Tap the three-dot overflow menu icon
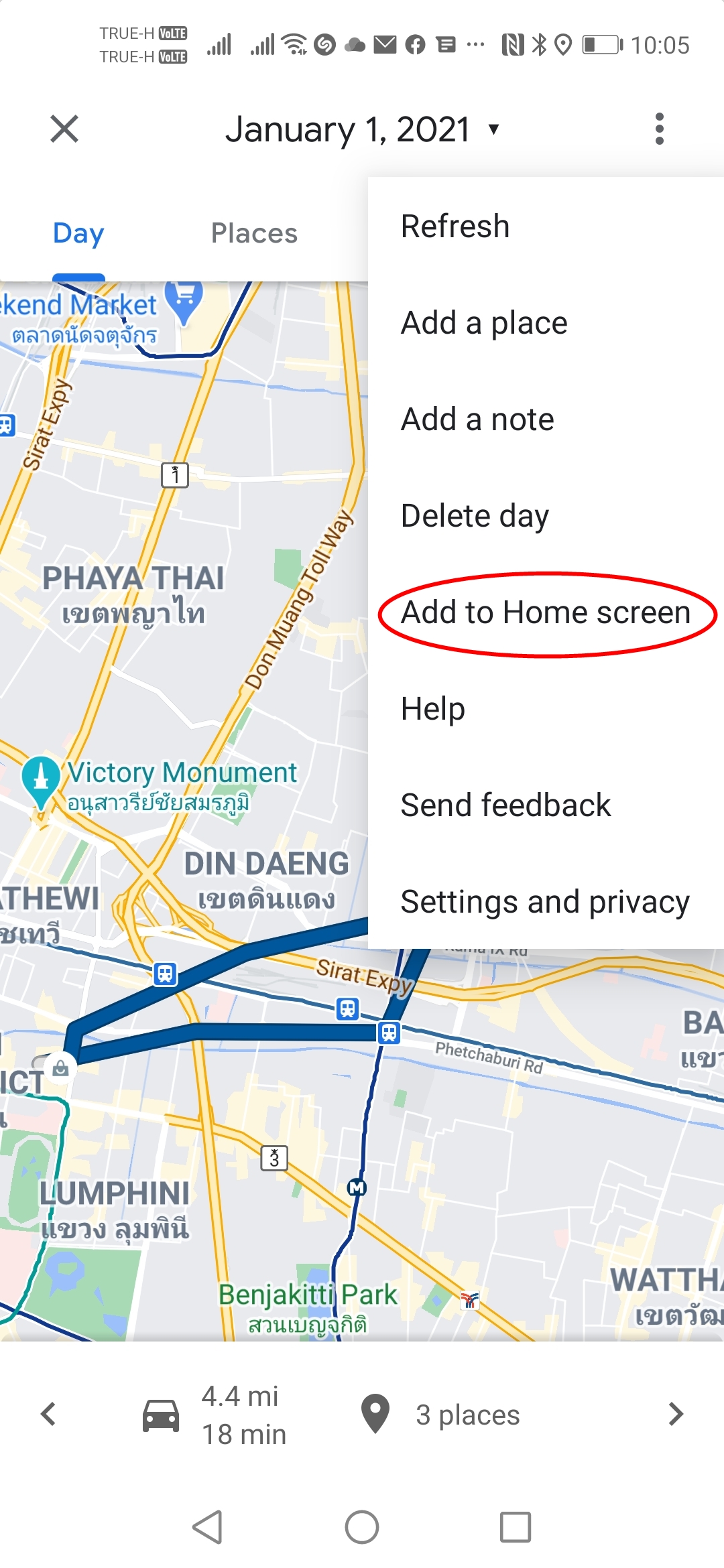The width and height of the screenshot is (724, 1568). [x=660, y=129]
